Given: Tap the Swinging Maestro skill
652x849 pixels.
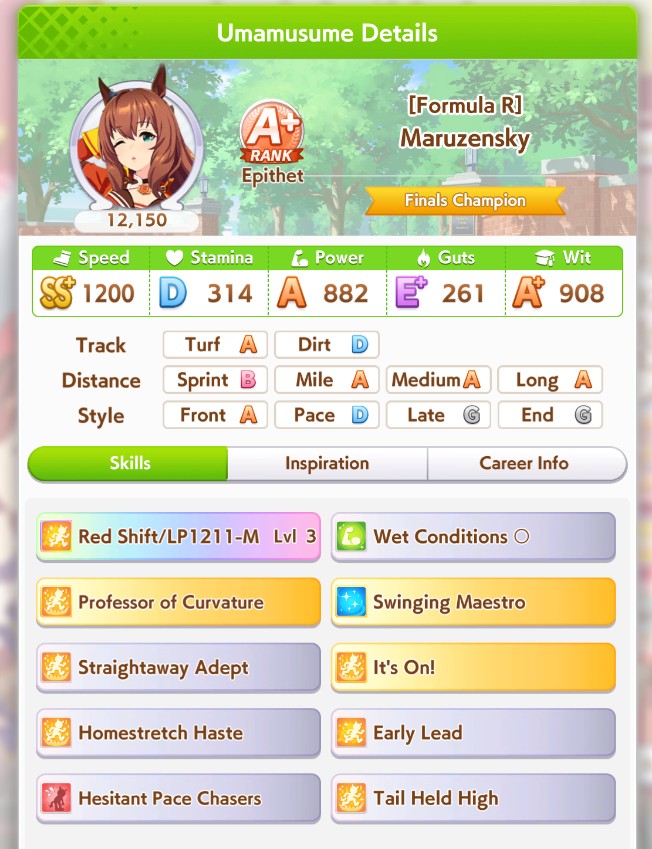Looking at the screenshot, I should pyautogui.click(x=473, y=603).
